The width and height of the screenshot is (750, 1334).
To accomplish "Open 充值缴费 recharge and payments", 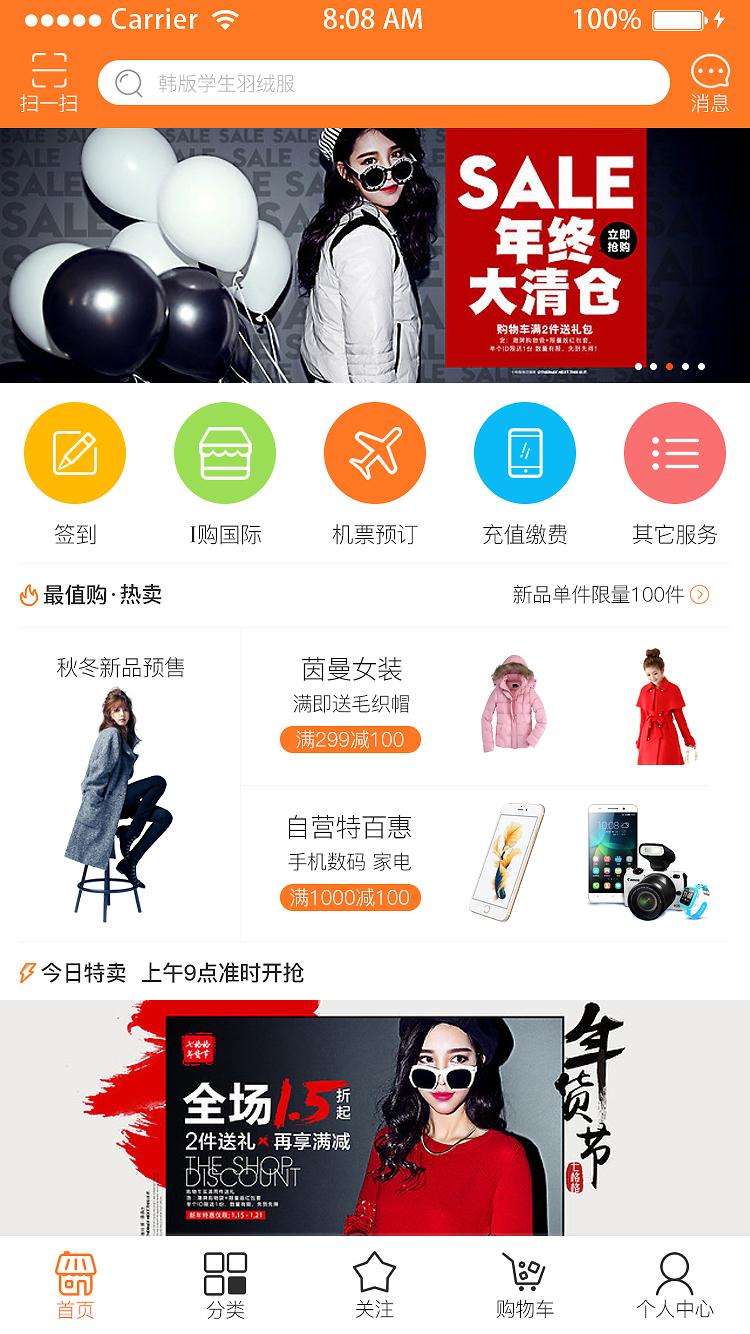I will [x=525, y=453].
